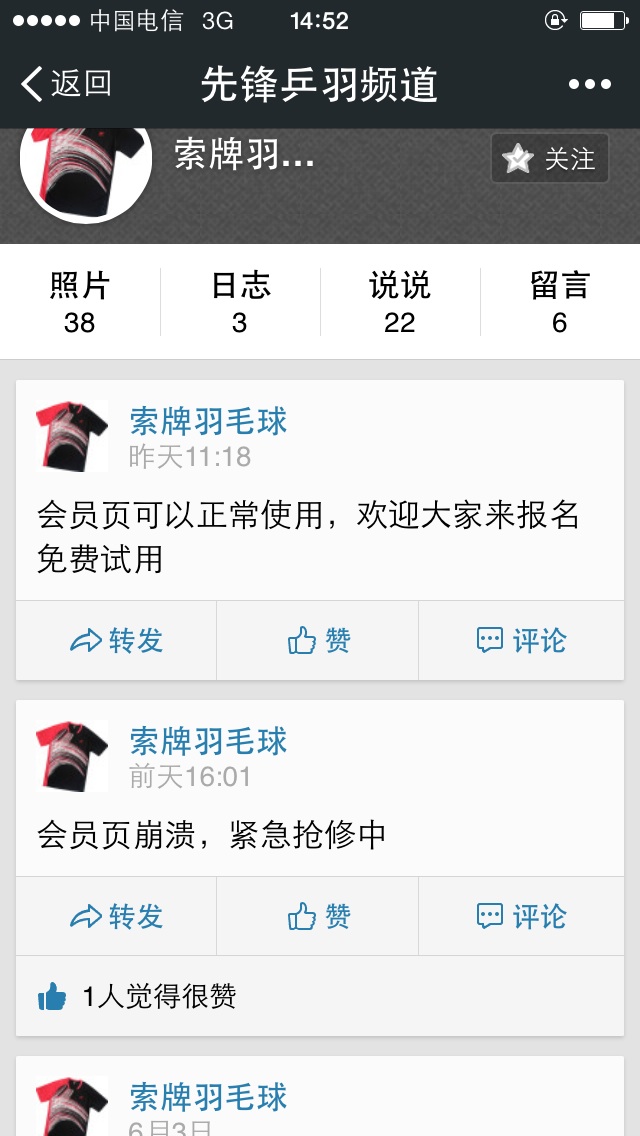Open 索牌羽毛球 name on yesterday's 11:18 post
Image resolution: width=640 pixels, height=1136 pixels.
pyautogui.click(x=209, y=421)
